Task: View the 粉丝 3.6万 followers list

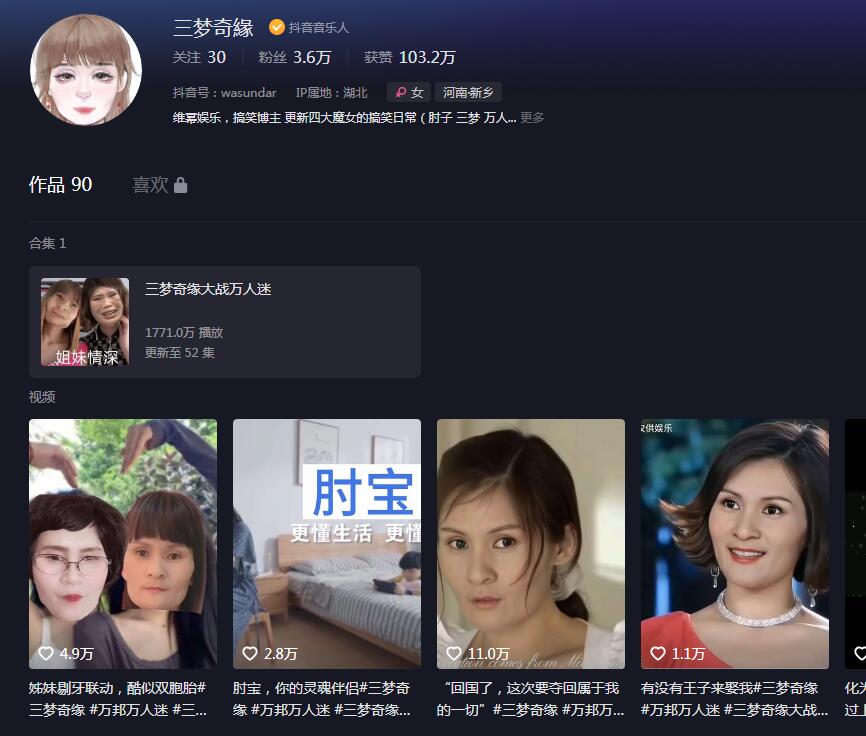Action: tap(294, 57)
